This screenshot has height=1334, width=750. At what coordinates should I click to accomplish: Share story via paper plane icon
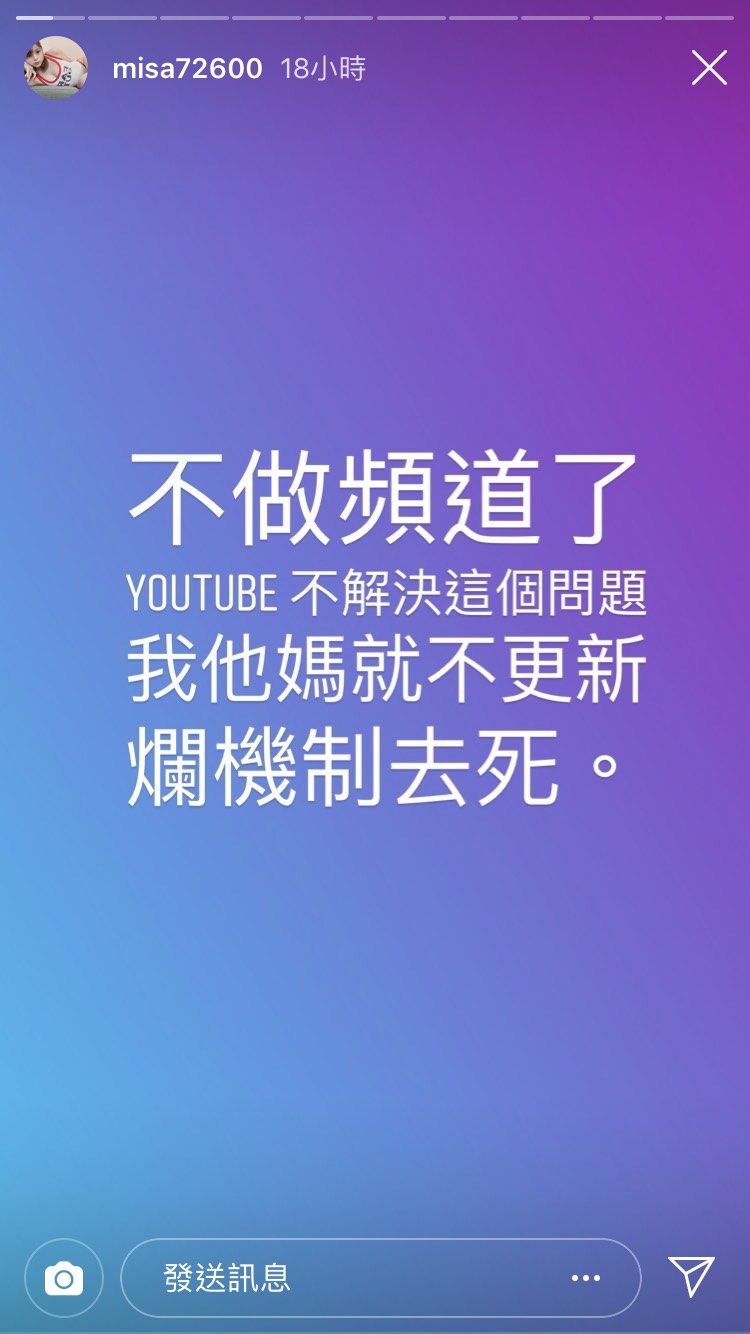coord(691,1276)
